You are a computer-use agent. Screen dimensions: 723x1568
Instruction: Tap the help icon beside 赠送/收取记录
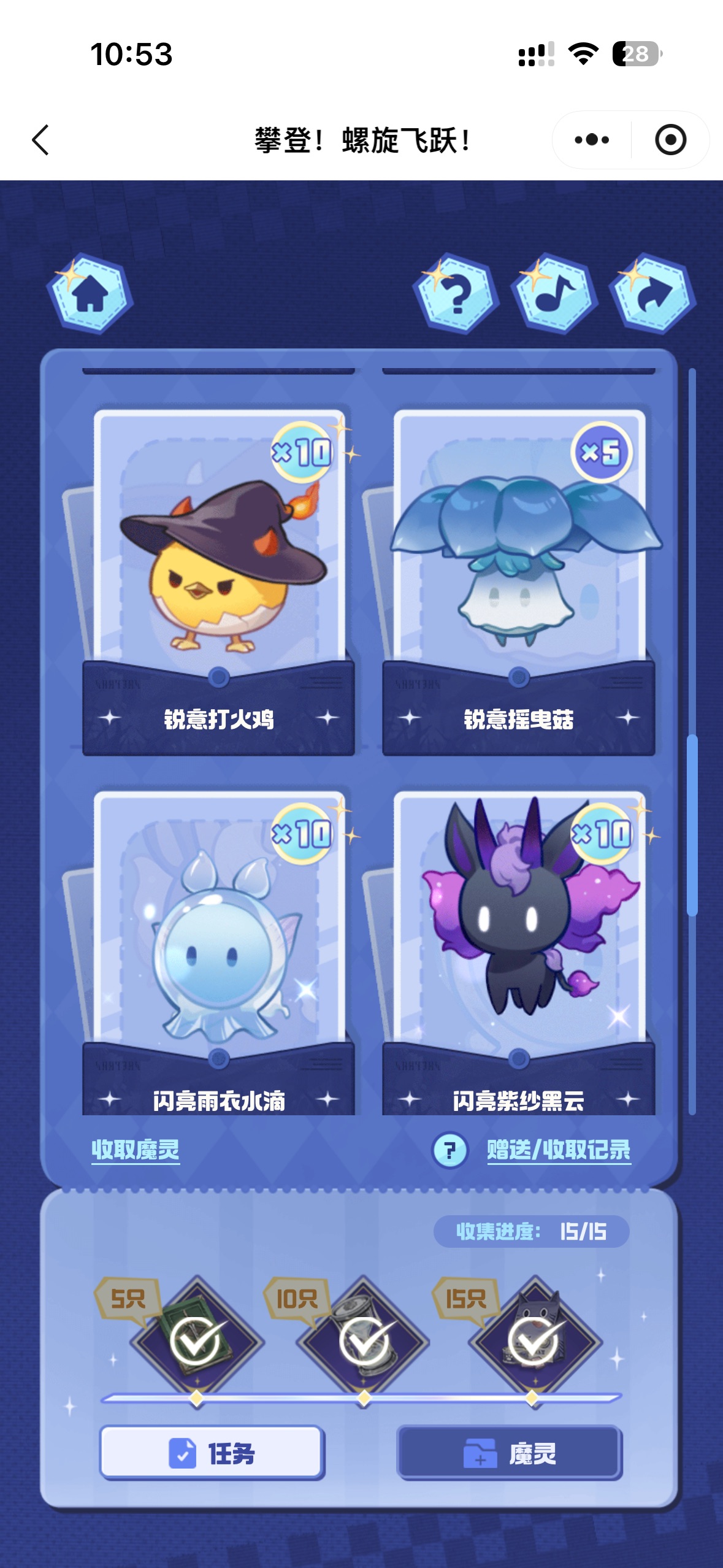(450, 1150)
